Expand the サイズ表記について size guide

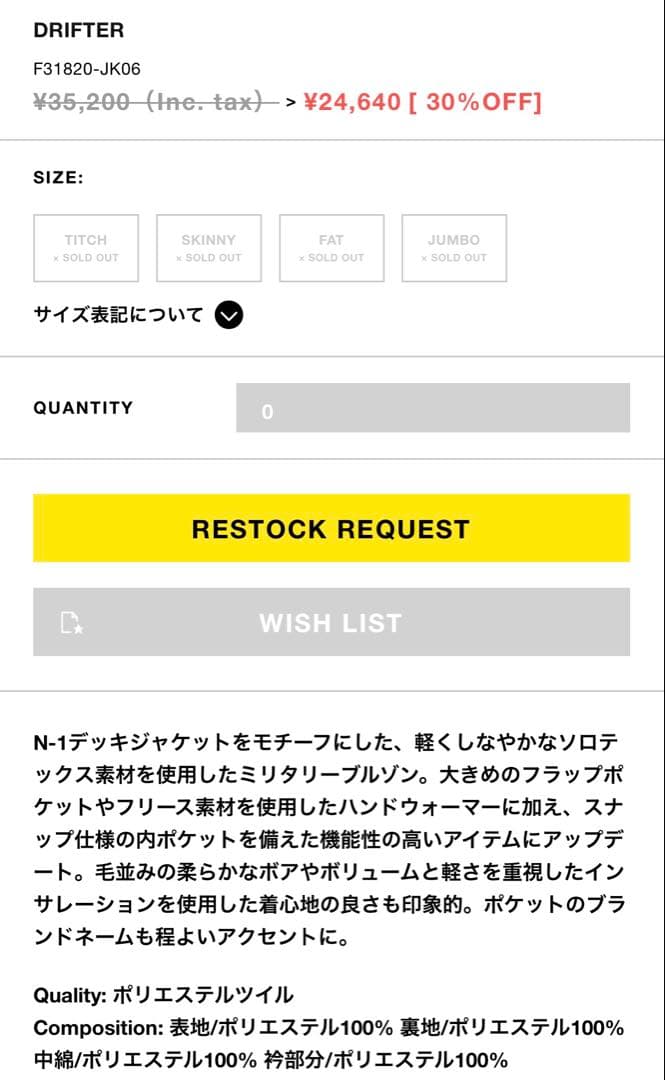click(x=228, y=315)
